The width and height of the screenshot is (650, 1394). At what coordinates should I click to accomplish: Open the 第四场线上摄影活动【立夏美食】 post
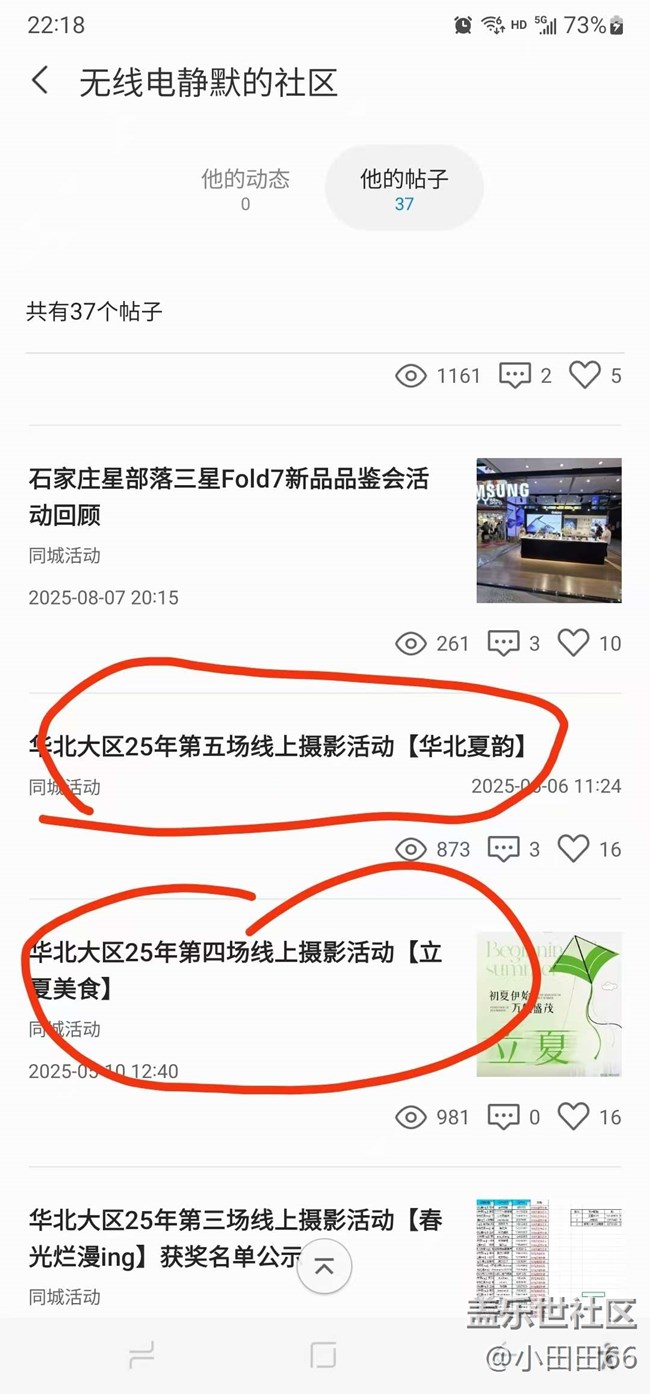235,970
